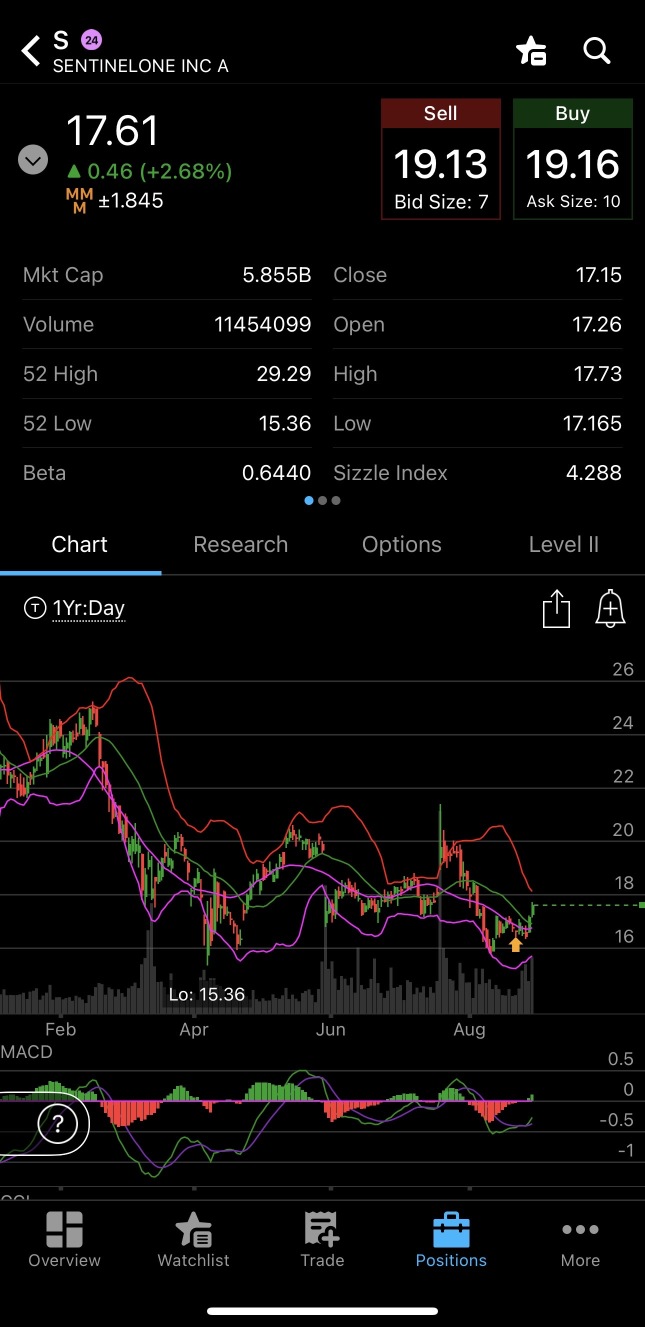
Task: Share the chart
Action: [x=556, y=609]
